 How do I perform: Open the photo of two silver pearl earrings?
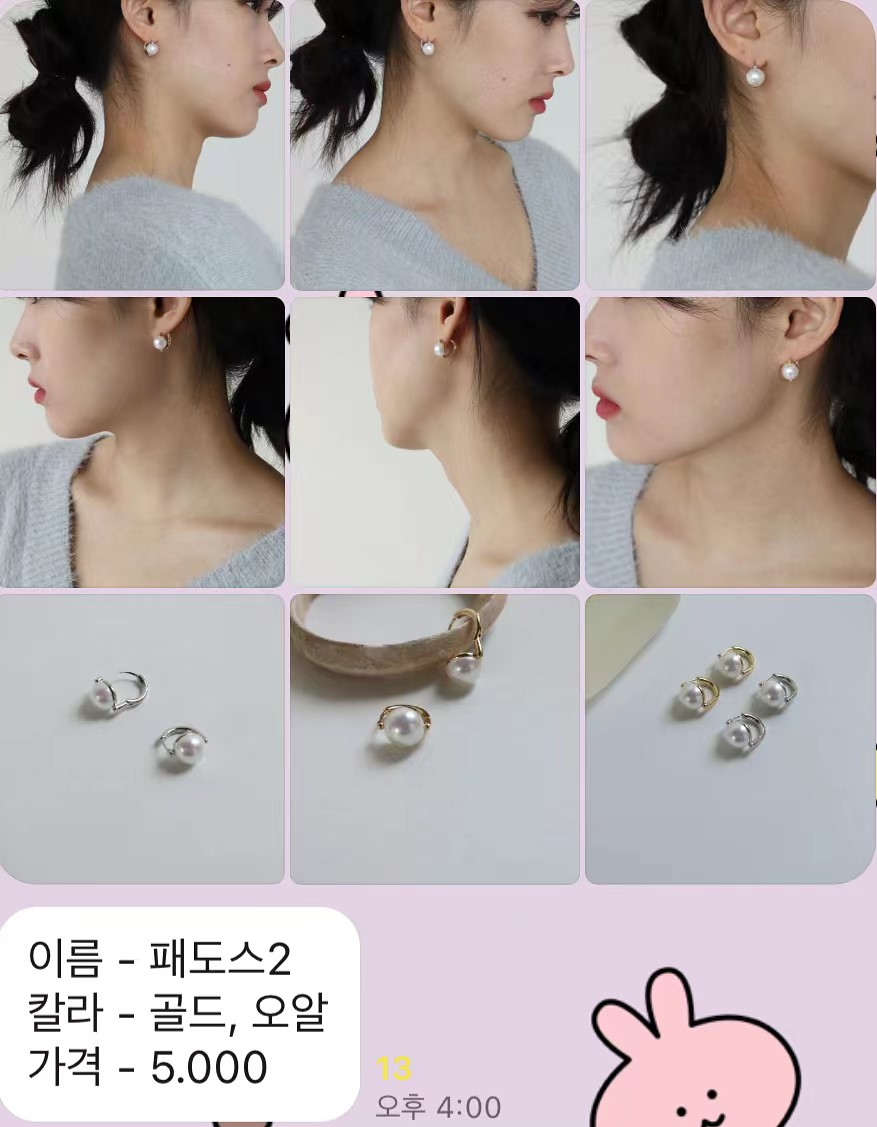click(x=142, y=739)
